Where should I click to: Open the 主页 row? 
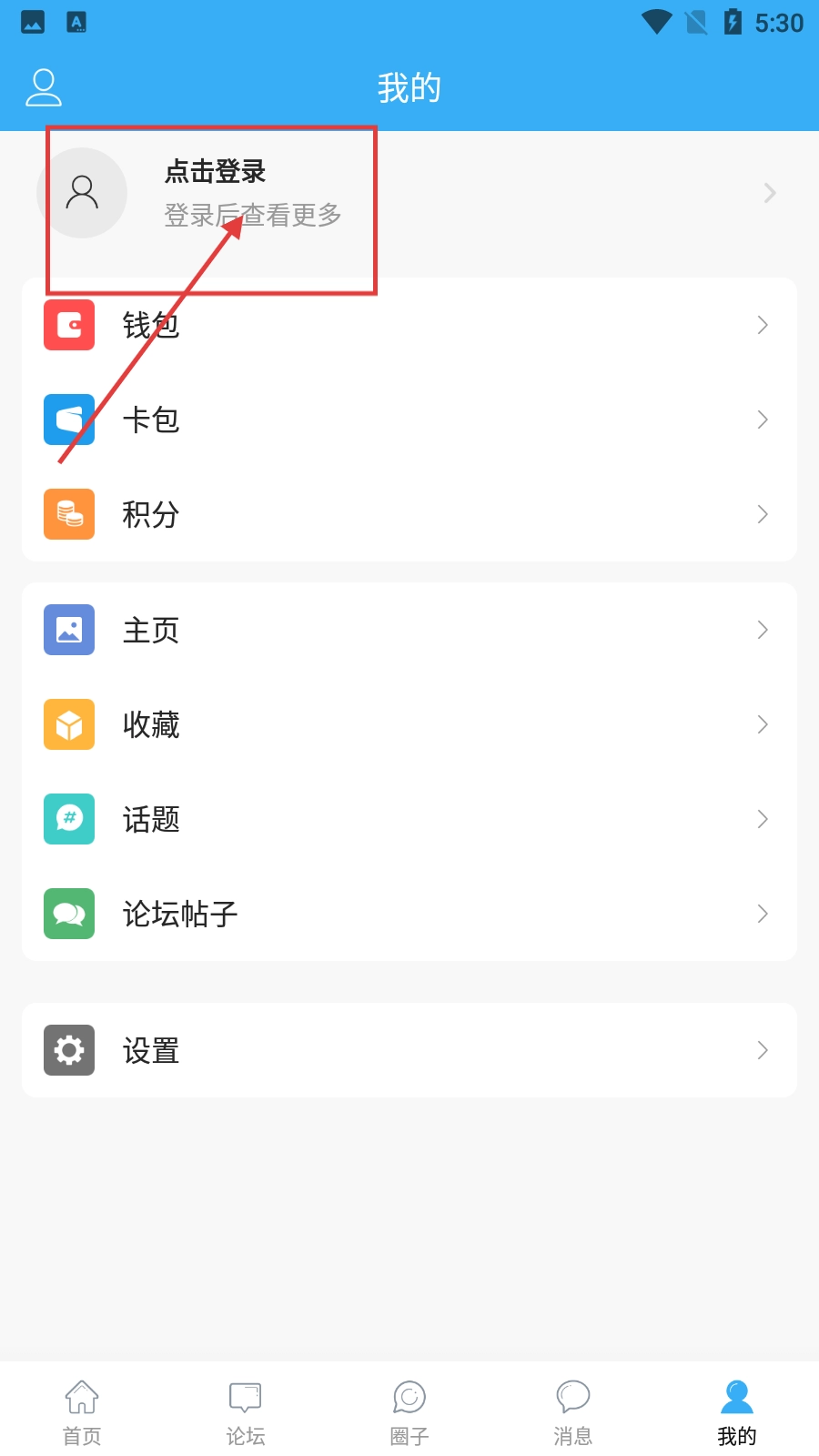409,630
